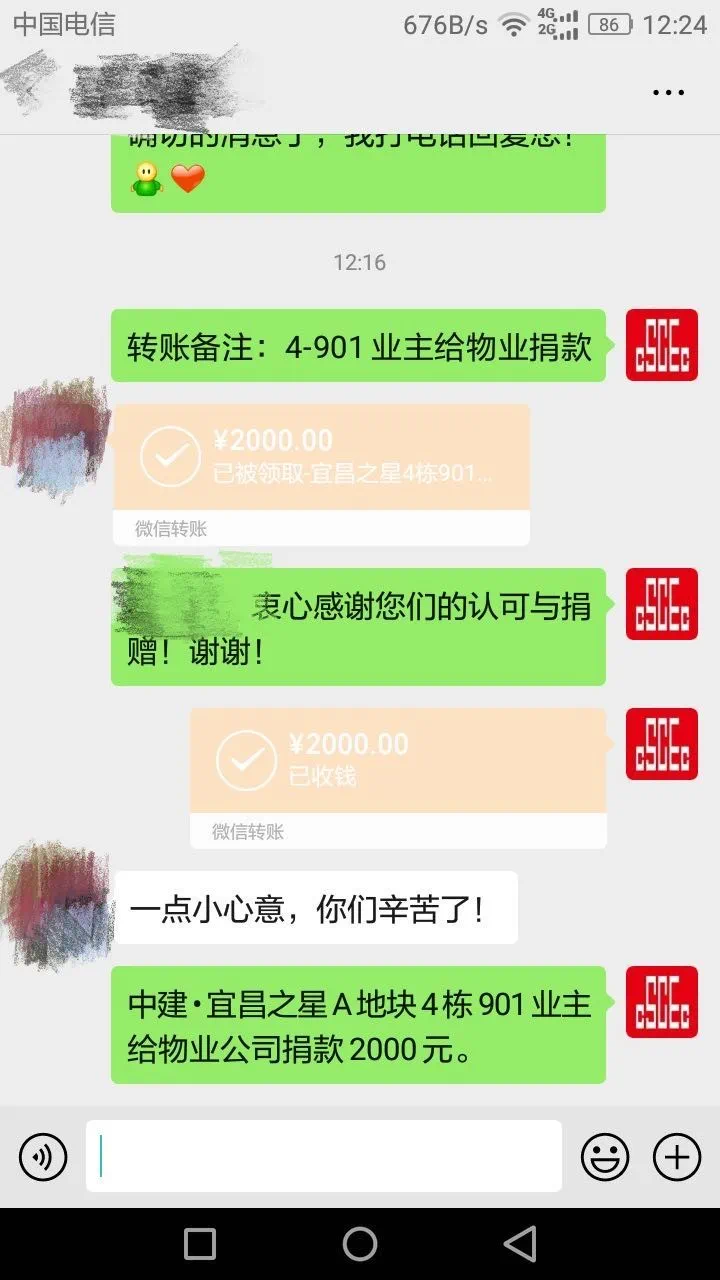Open the plus attachments panel
Viewport: 720px width, 1280px height.
point(677,1157)
